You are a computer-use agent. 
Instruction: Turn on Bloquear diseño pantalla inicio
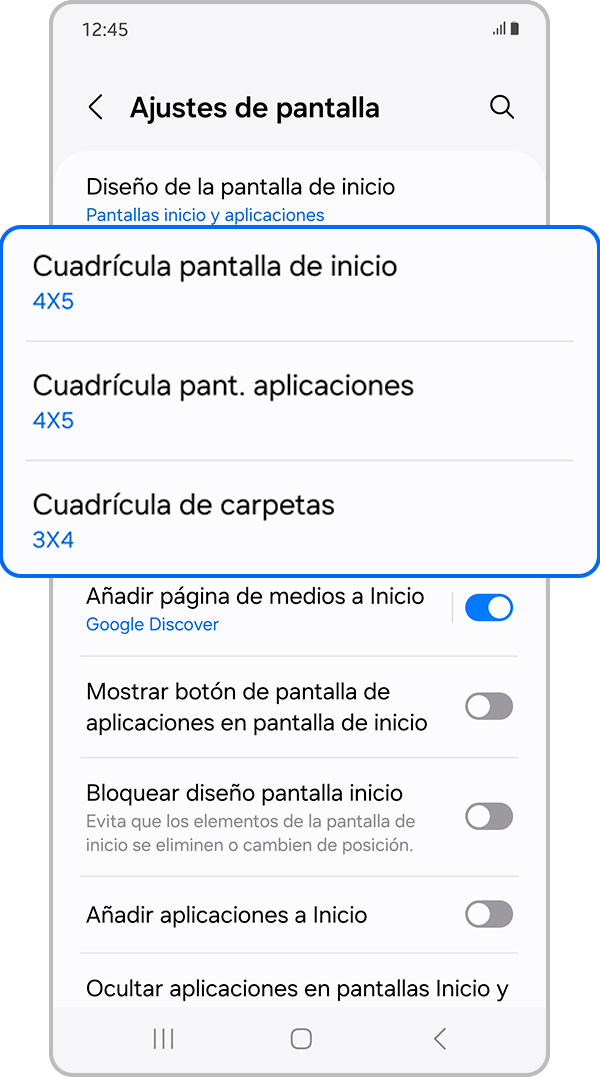tap(489, 817)
